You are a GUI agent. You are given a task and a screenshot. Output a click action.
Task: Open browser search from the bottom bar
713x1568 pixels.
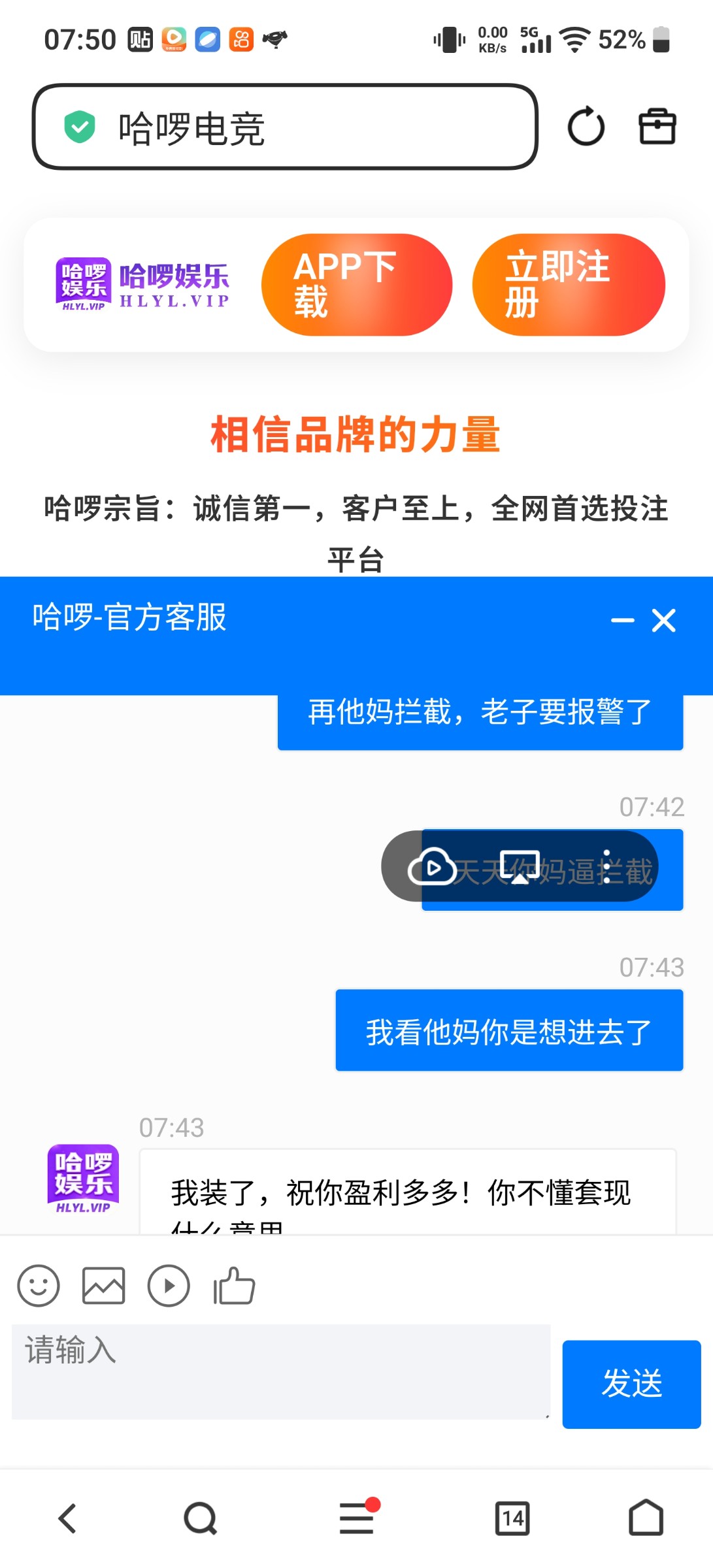[199, 1518]
